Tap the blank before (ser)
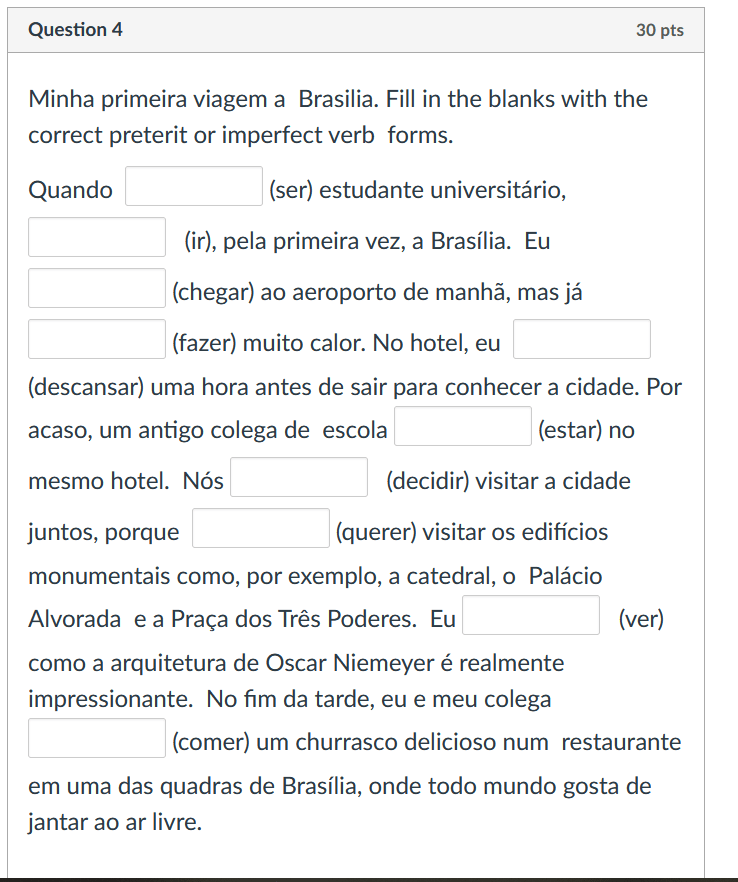The image size is (738, 882). pos(194,187)
